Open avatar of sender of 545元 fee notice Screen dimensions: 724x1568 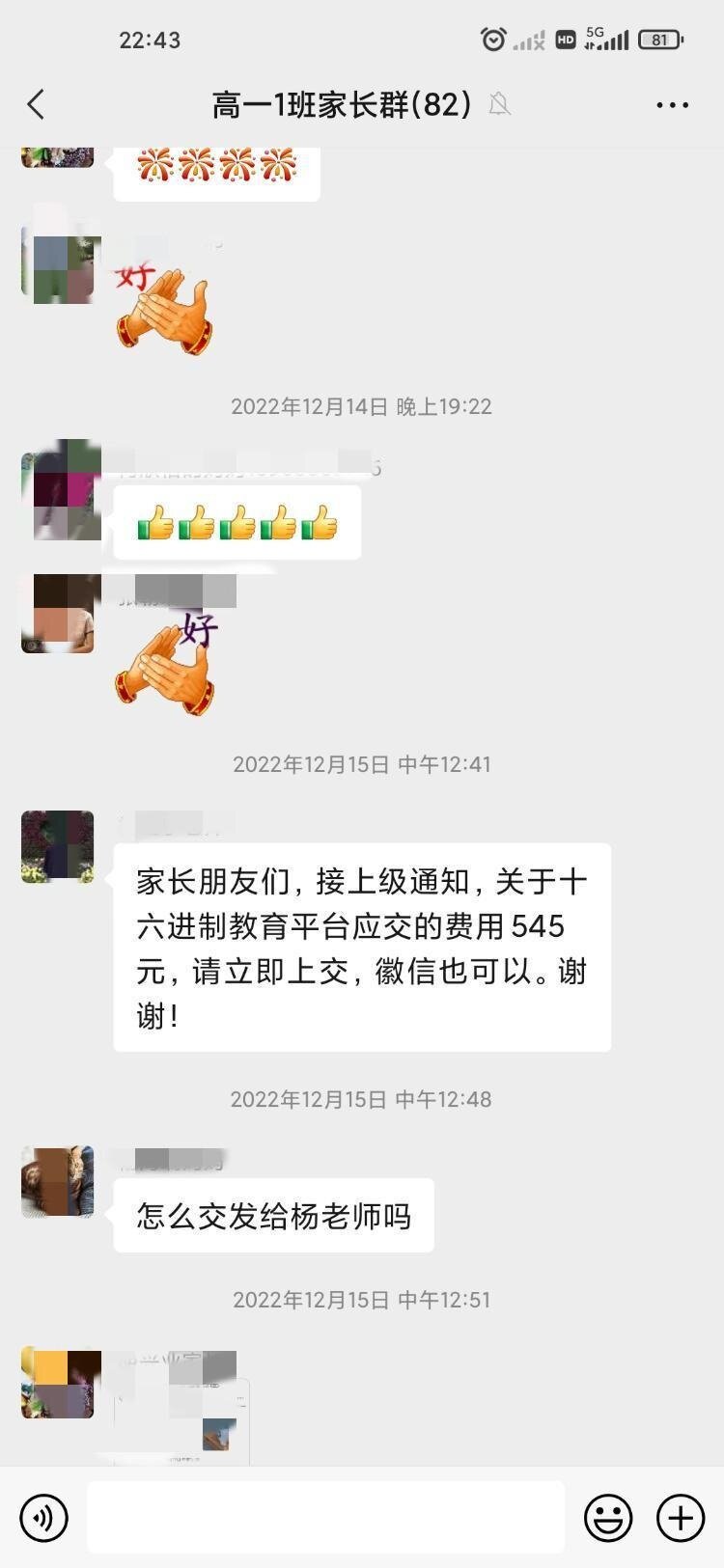point(58,846)
